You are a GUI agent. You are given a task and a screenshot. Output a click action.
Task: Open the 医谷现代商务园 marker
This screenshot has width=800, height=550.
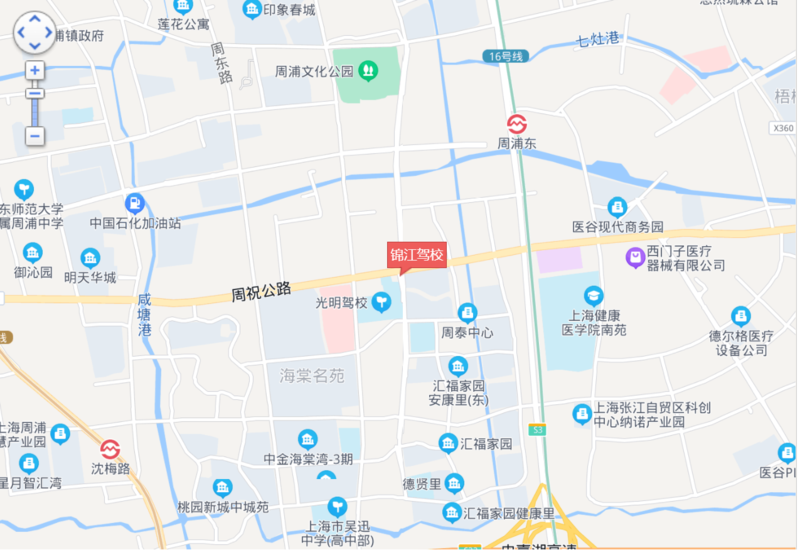pos(617,208)
